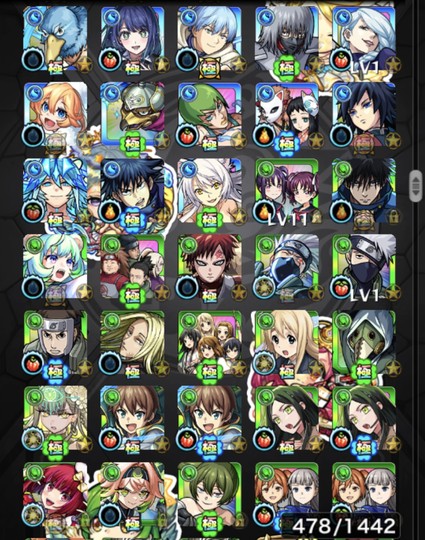
Task: Open the helmeted armored bird monster tile
Action: point(132,115)
